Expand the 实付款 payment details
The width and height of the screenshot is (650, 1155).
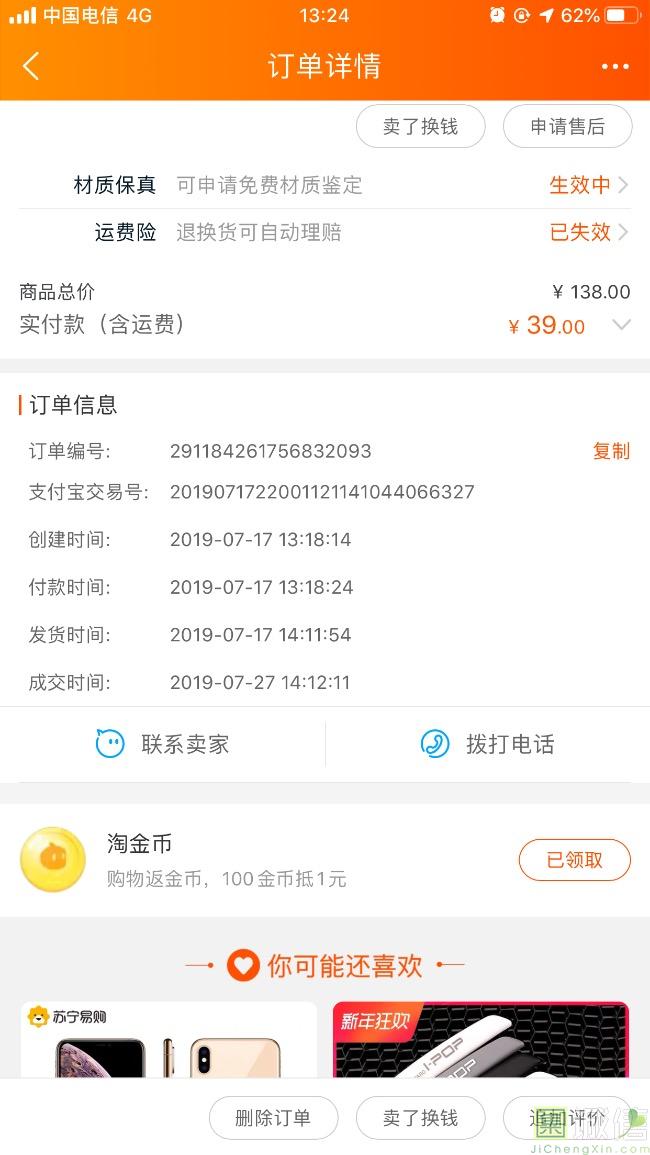coord(621,325)
